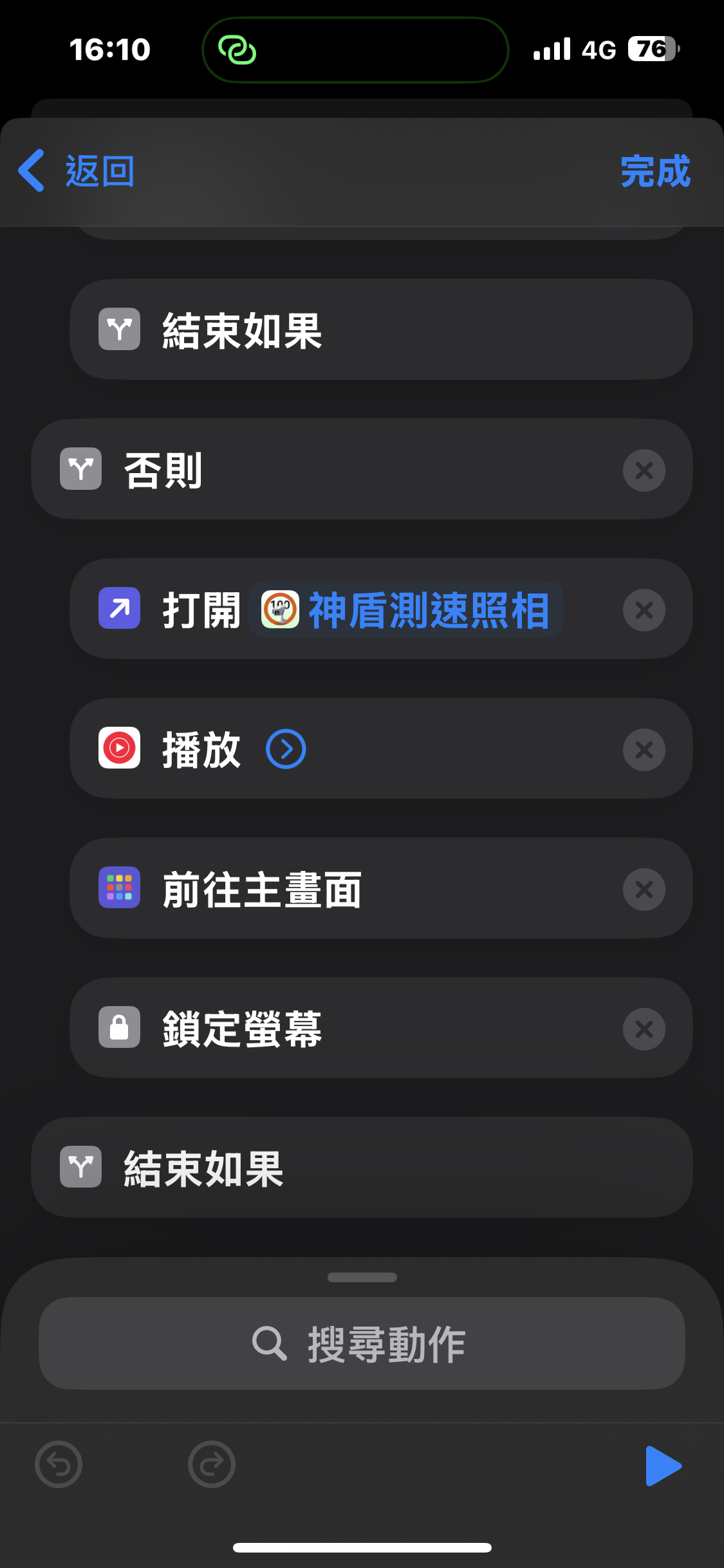Expand the 播放 action details arrow
Image resolution: width=724 pixels, height=1568 pixels.
point(286,749)
